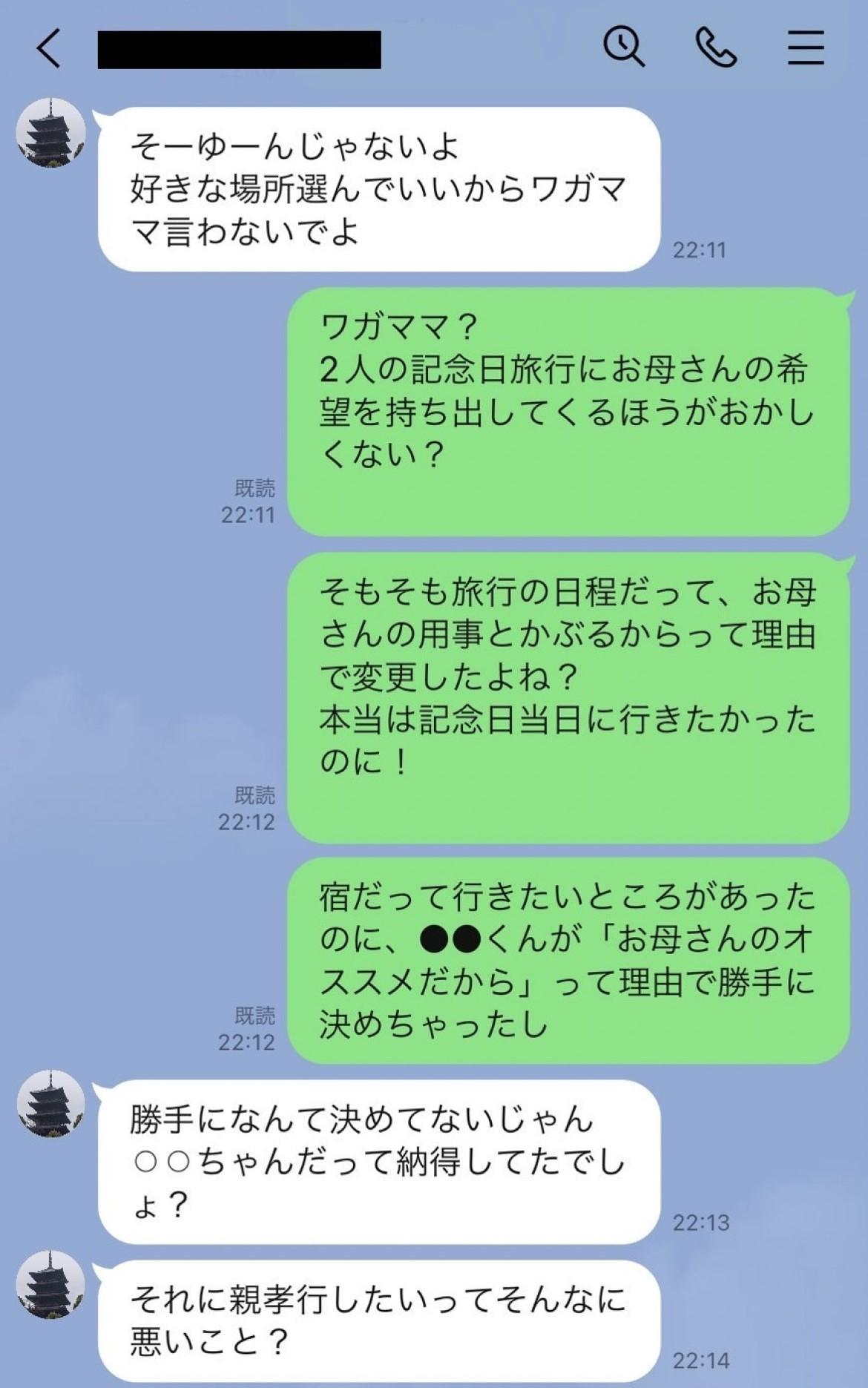
Task: Go back to the chat list
Action: coord(49,49)
